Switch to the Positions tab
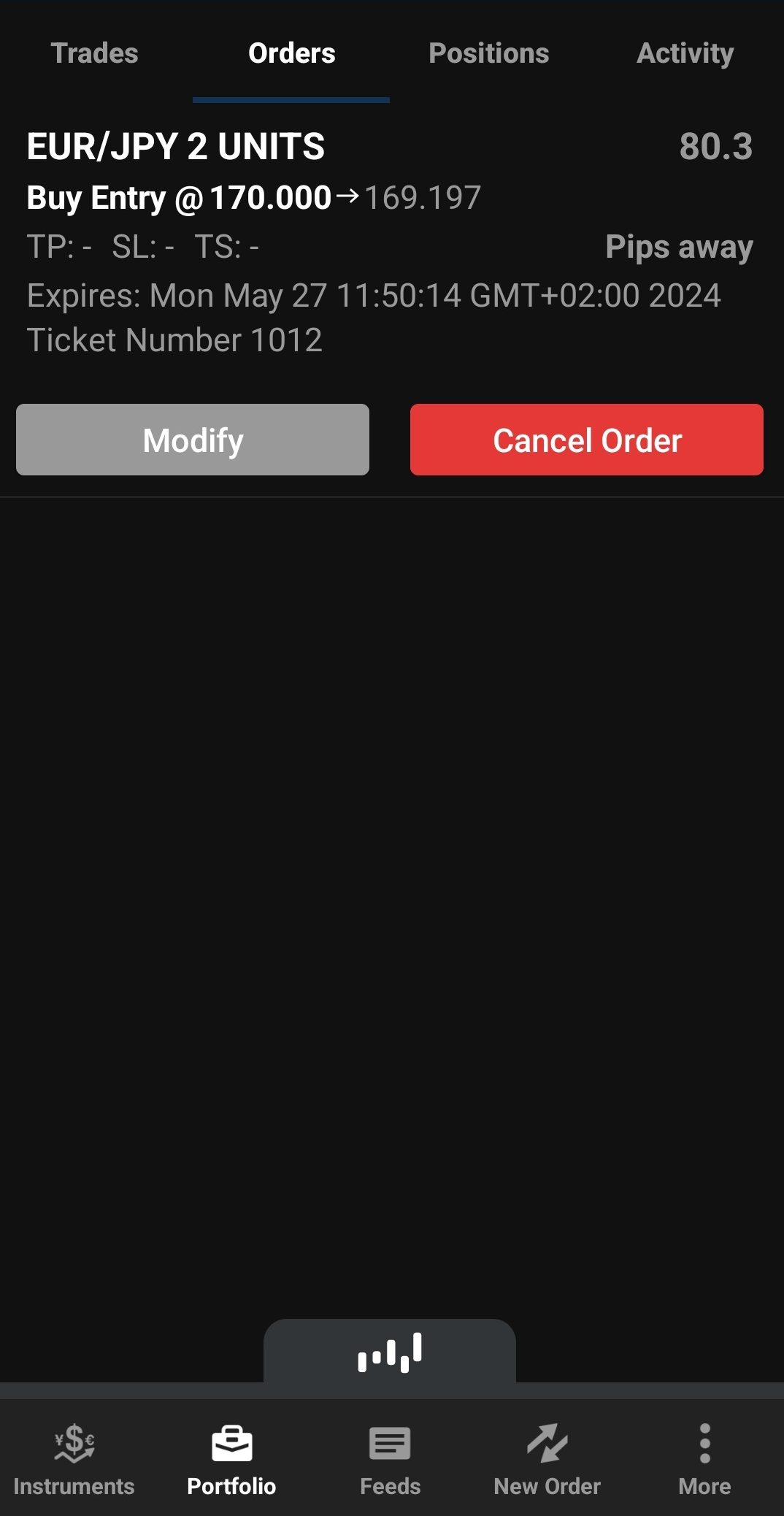Image resolution: width=784 pixels, height=1516 pixels. 488,53
